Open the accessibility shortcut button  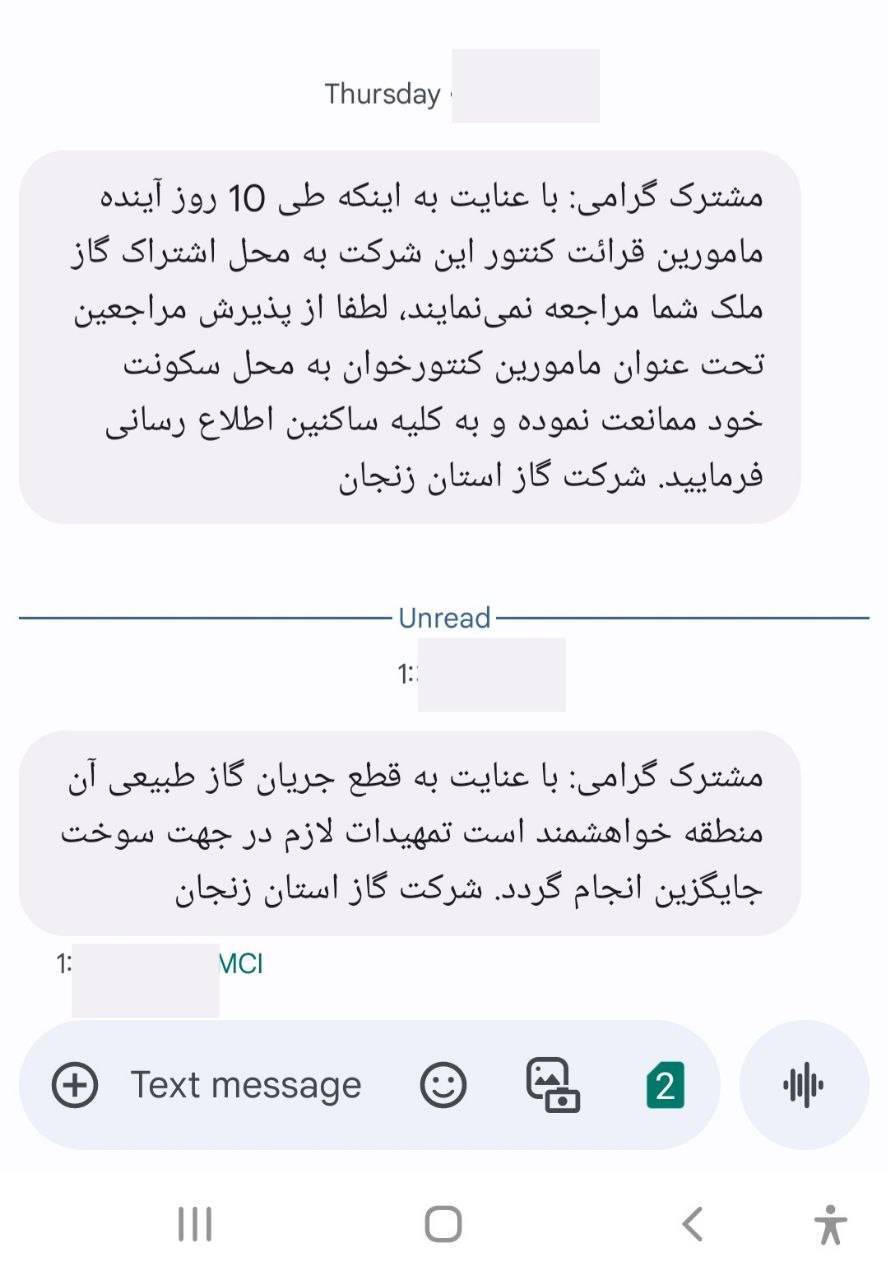pyautogui.click(x=830, y=1223)
